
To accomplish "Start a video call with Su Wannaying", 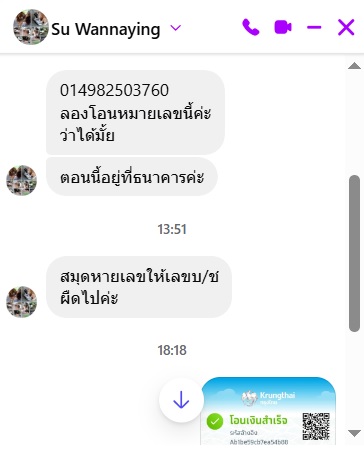I will point(283,27).
